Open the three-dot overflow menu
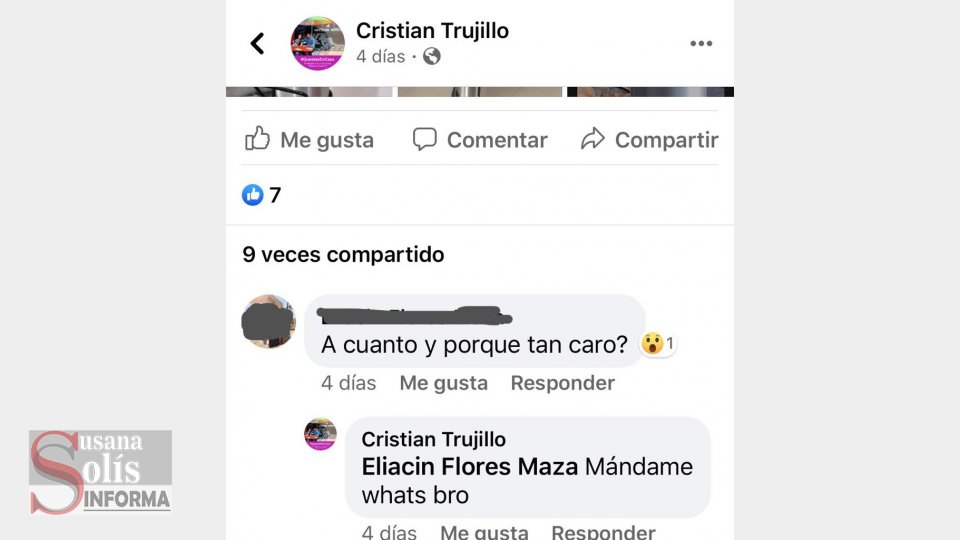 (701, 44)
